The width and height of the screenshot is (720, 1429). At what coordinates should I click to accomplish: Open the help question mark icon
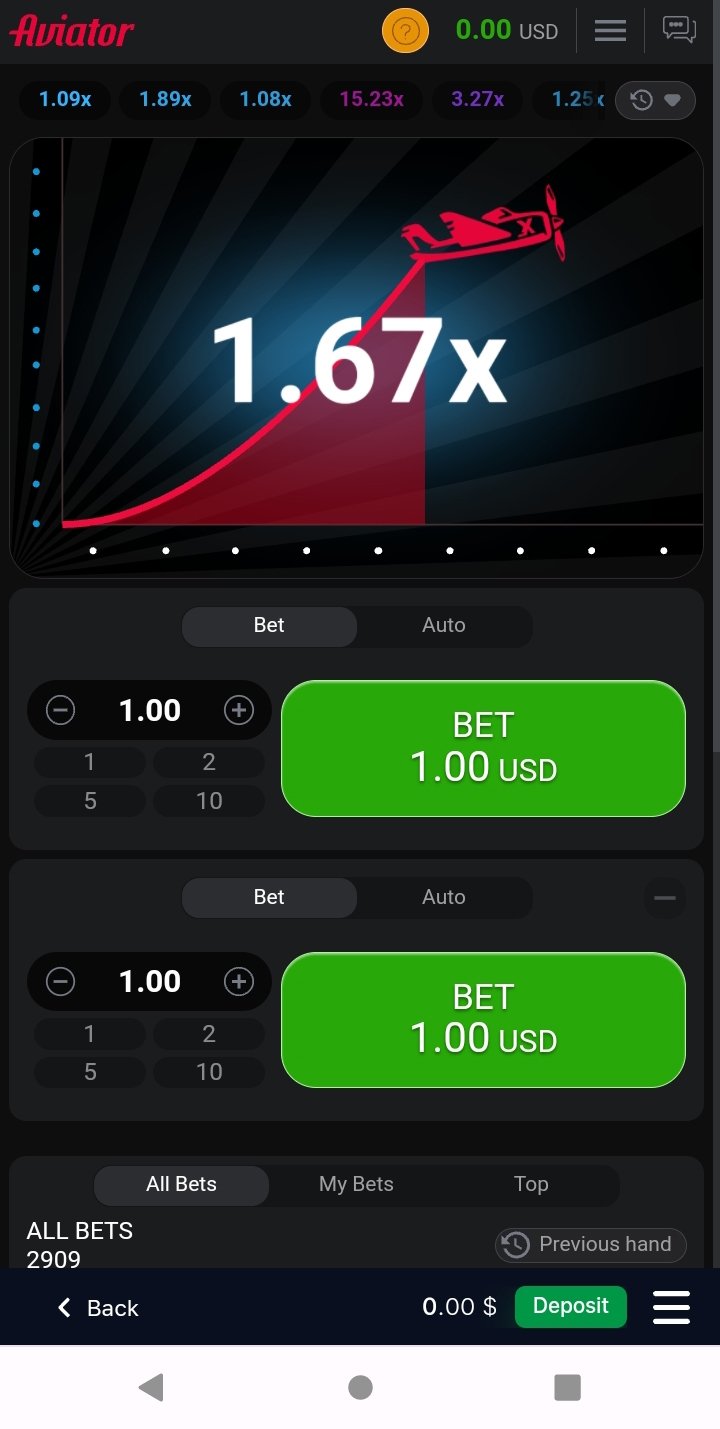[405, 31]
